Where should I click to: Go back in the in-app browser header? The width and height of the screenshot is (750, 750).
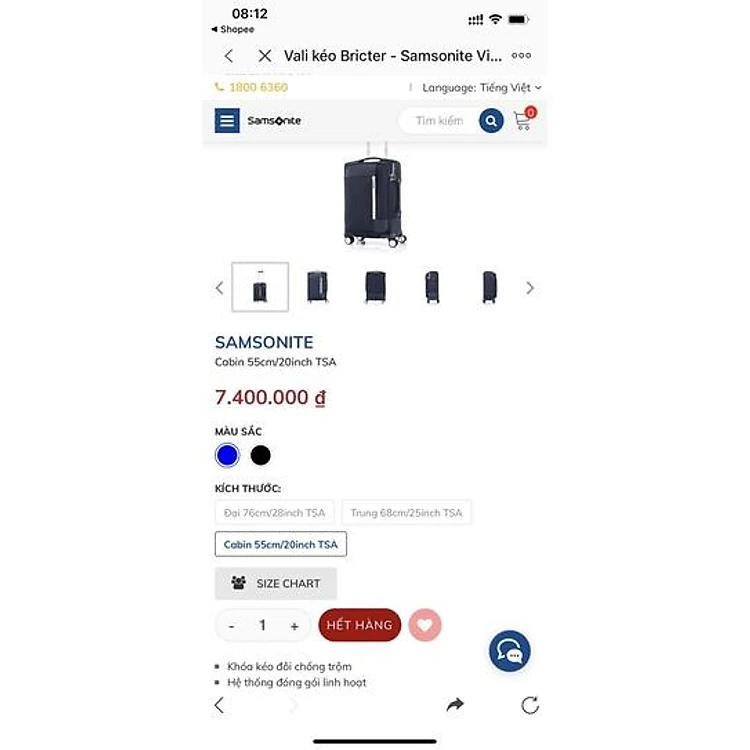229,56
